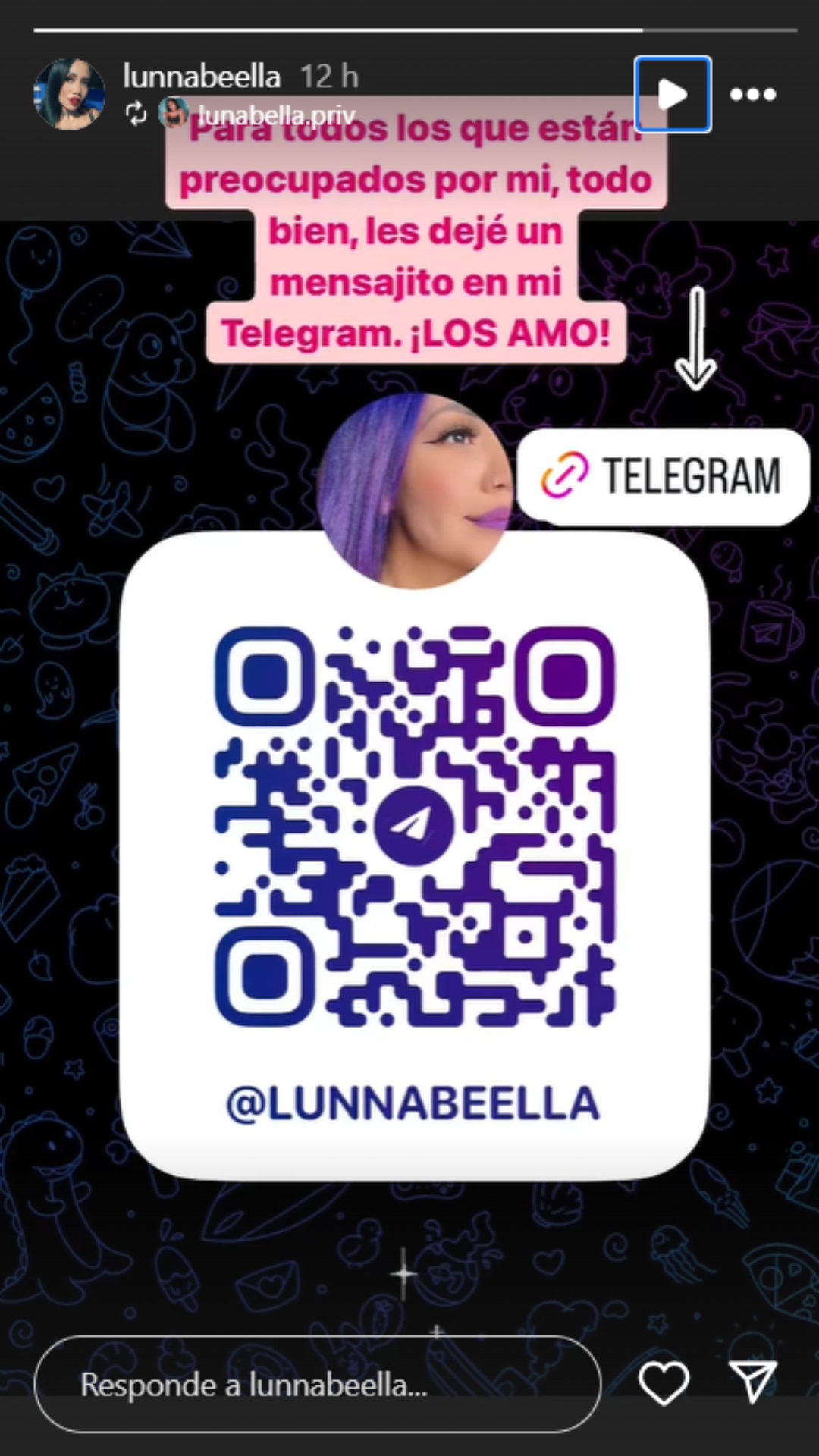This screenshot has width=819, height=1456.
Task: Open the reshared lunabella.priv account
Action: 275,115
